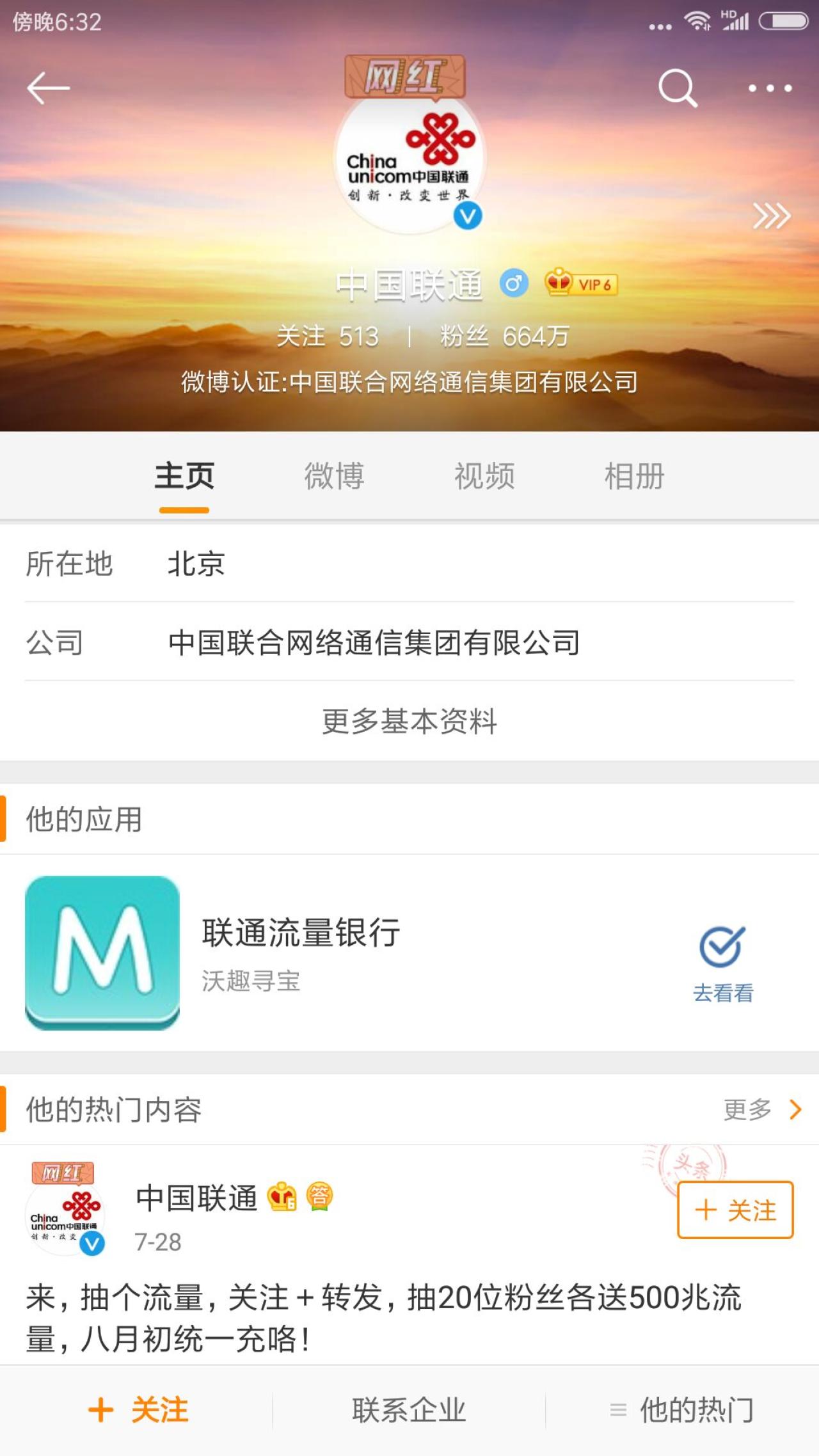819x1456 pixels.
Task: Switch to the 相册 tab
Action: point(634,477)
